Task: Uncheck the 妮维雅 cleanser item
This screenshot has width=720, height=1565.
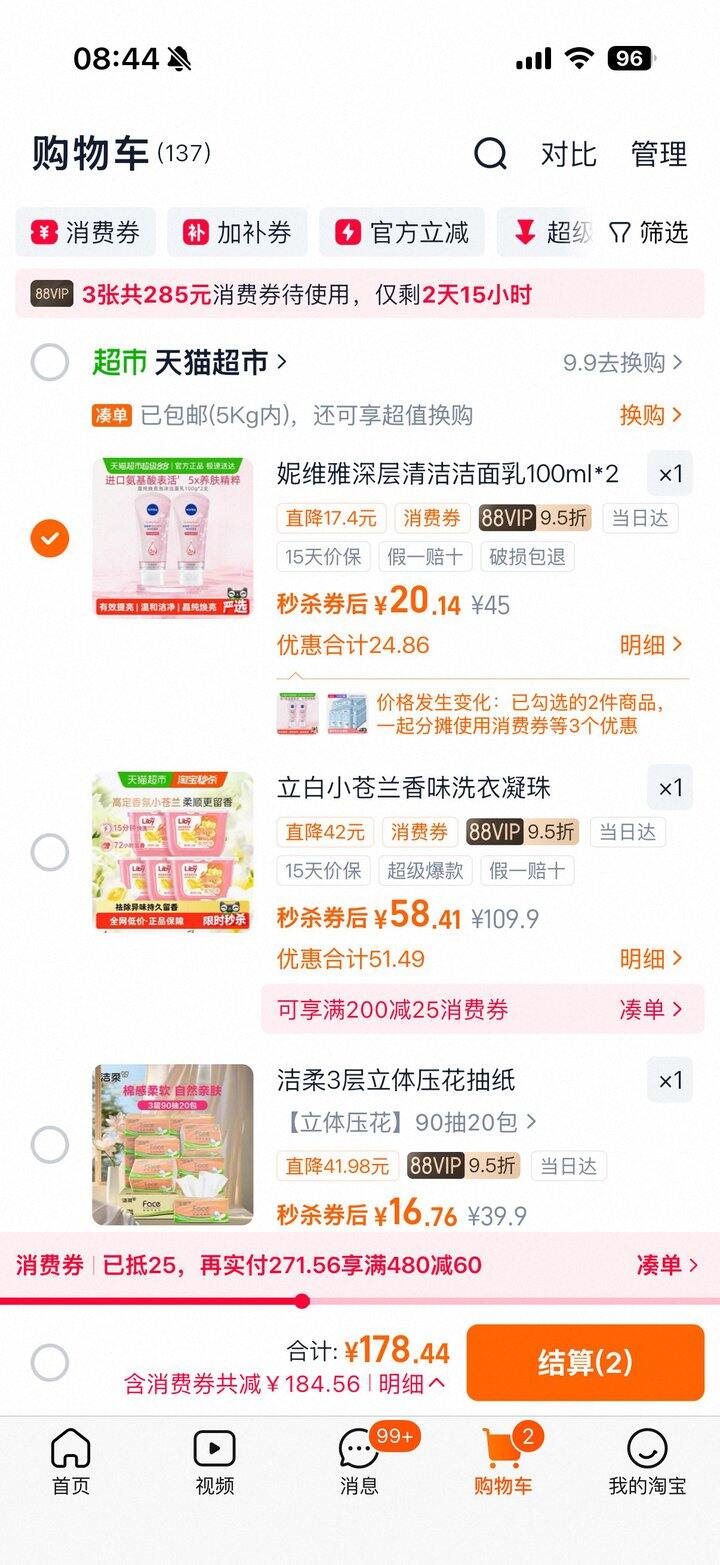Action: (50, 539)
